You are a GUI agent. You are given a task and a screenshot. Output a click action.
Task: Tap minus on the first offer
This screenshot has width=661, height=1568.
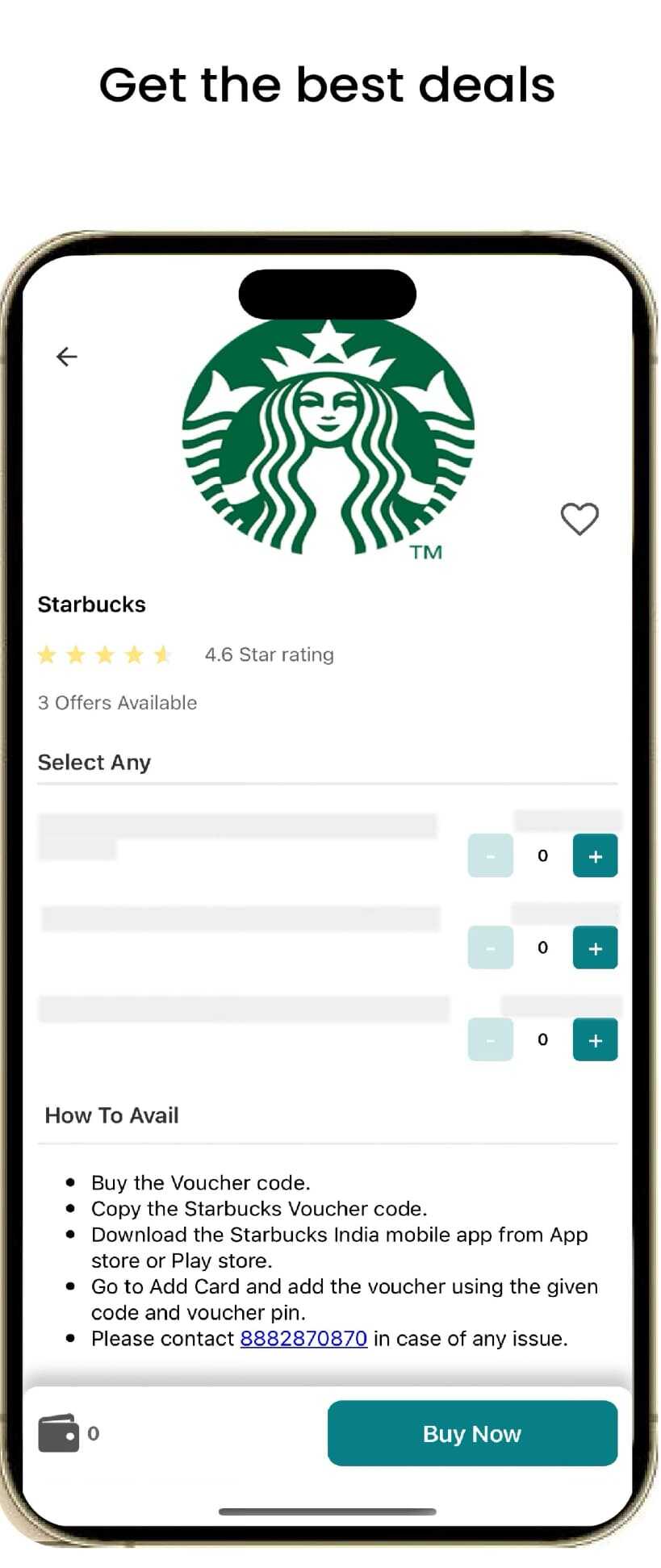[x=490, y=855]
